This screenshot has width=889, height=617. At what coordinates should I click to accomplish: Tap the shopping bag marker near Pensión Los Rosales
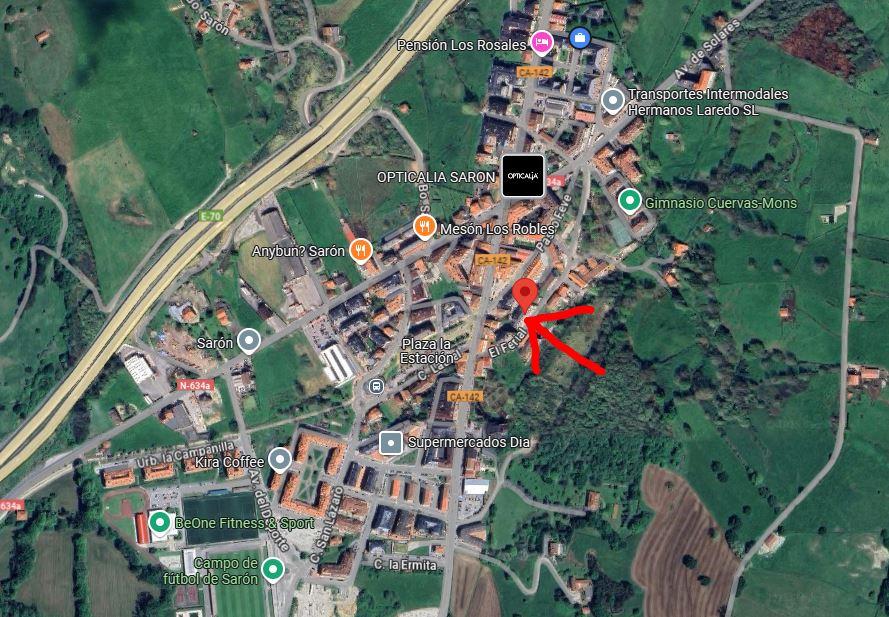point(580,39)
